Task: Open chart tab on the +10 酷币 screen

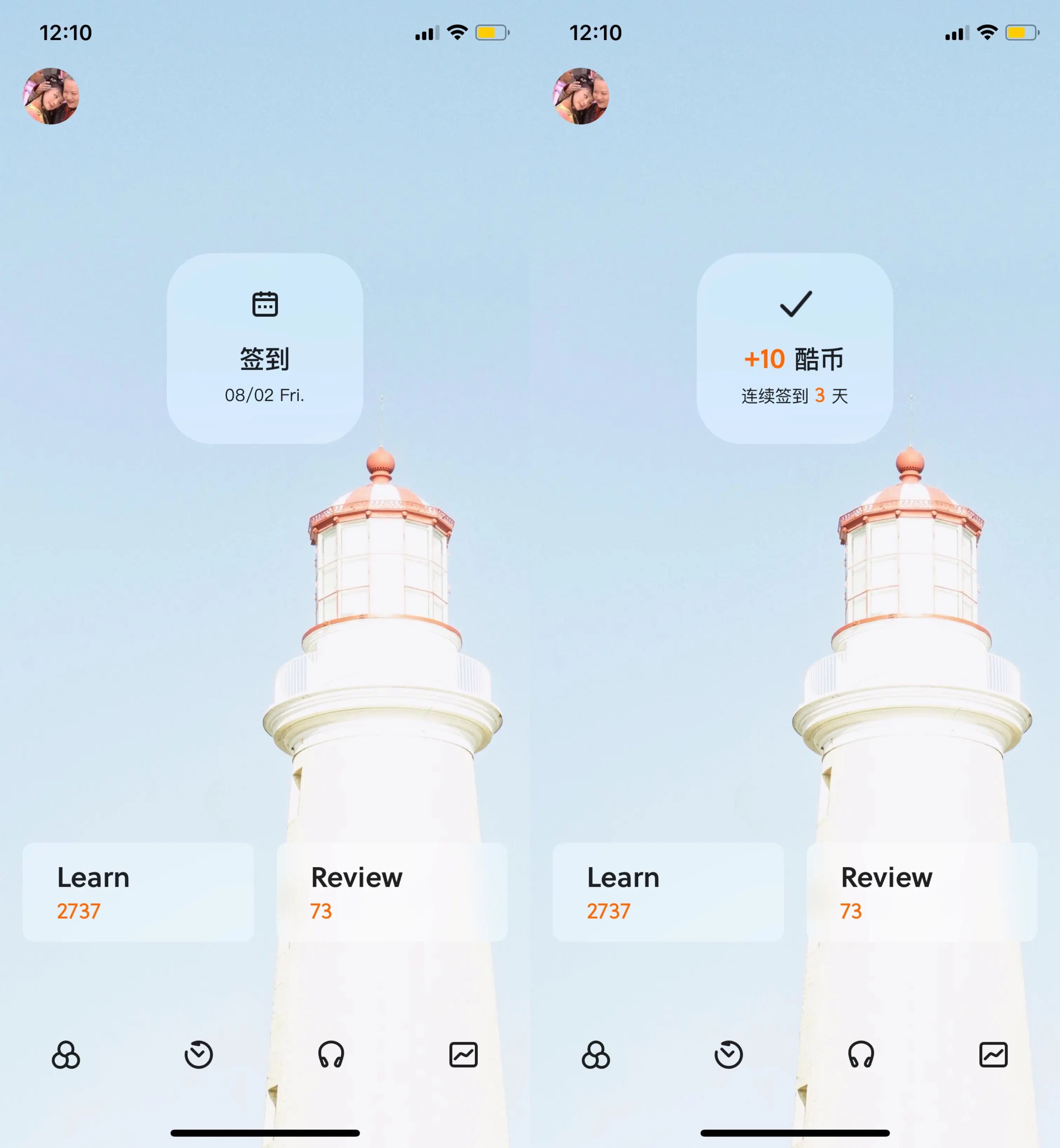Action: (x=993, y=1054)
